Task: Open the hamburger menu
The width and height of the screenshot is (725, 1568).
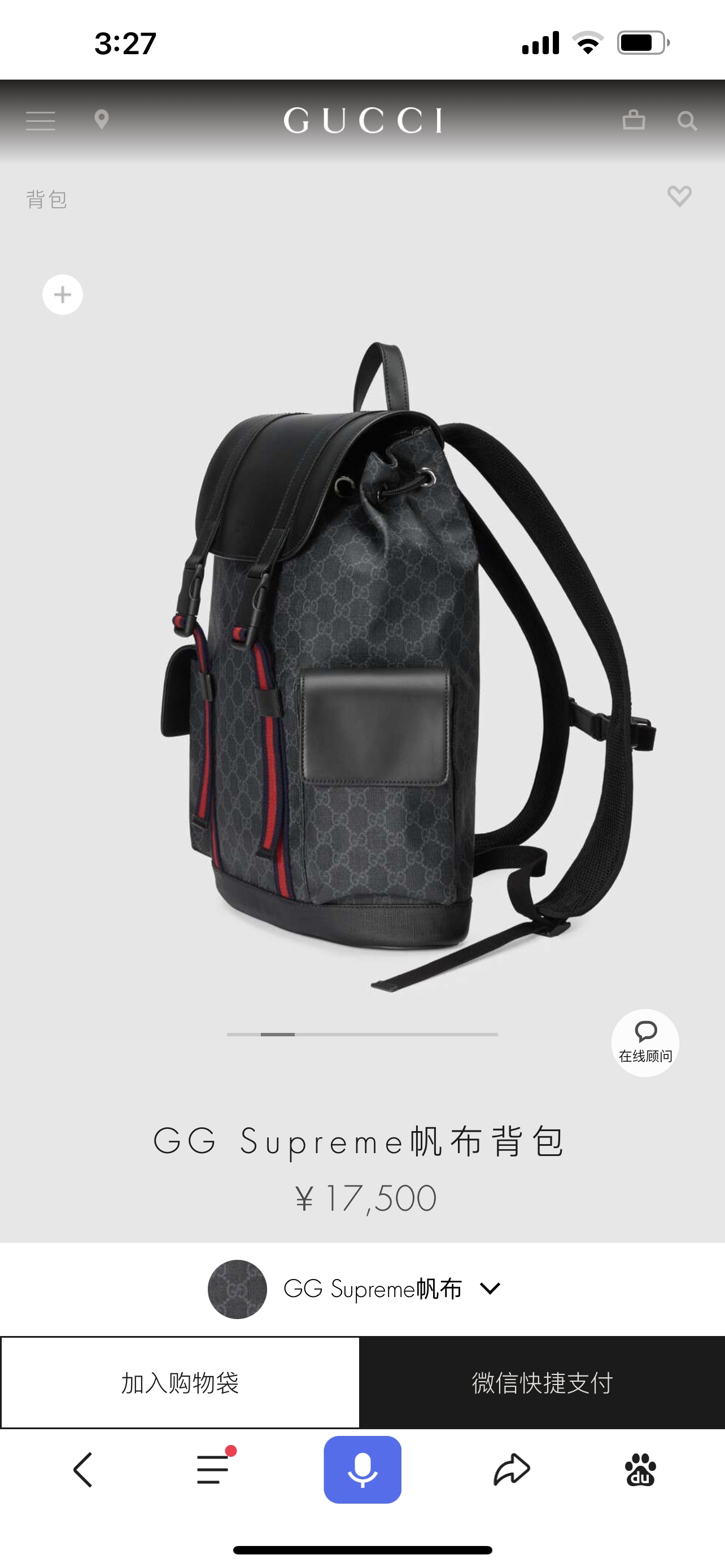Action: 41,121
